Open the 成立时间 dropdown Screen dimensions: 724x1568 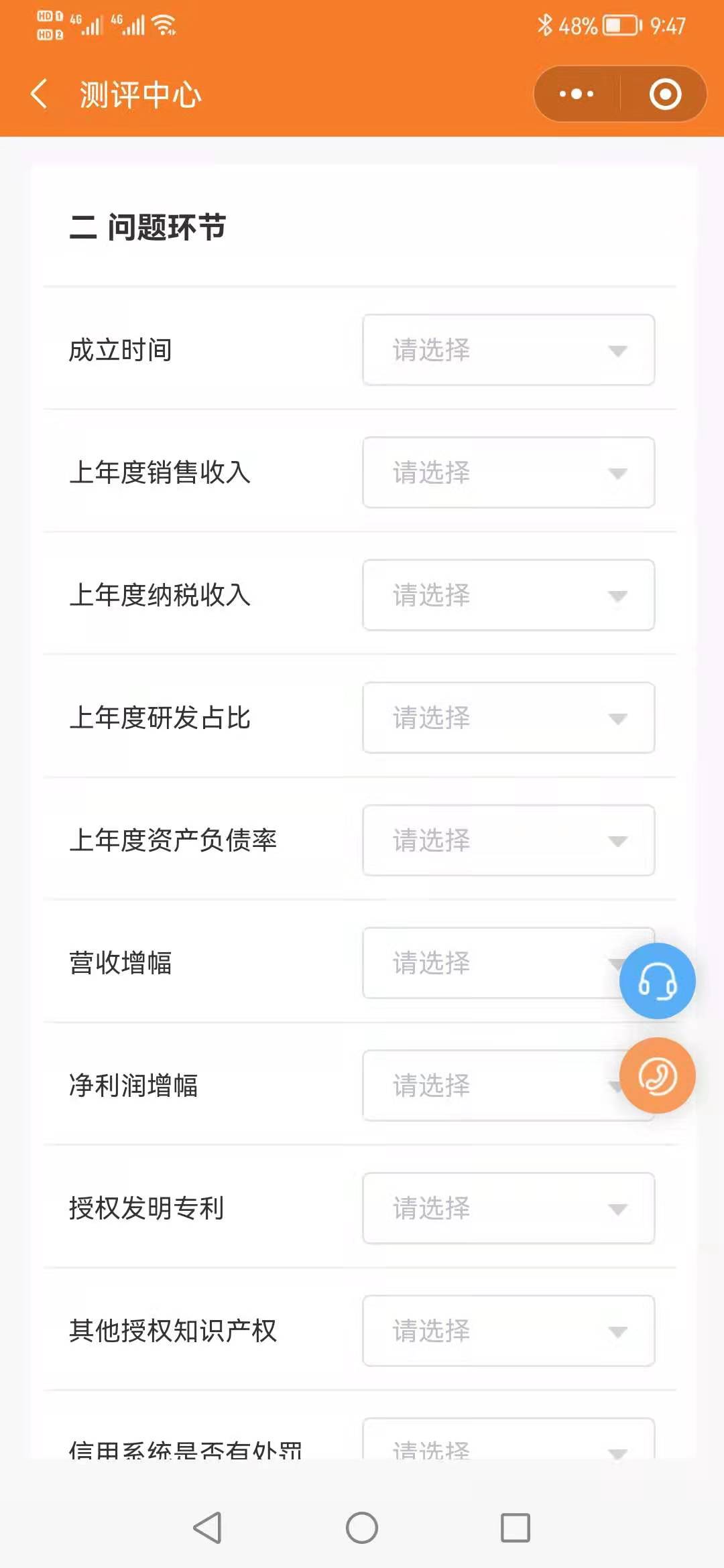pos(508,350)
